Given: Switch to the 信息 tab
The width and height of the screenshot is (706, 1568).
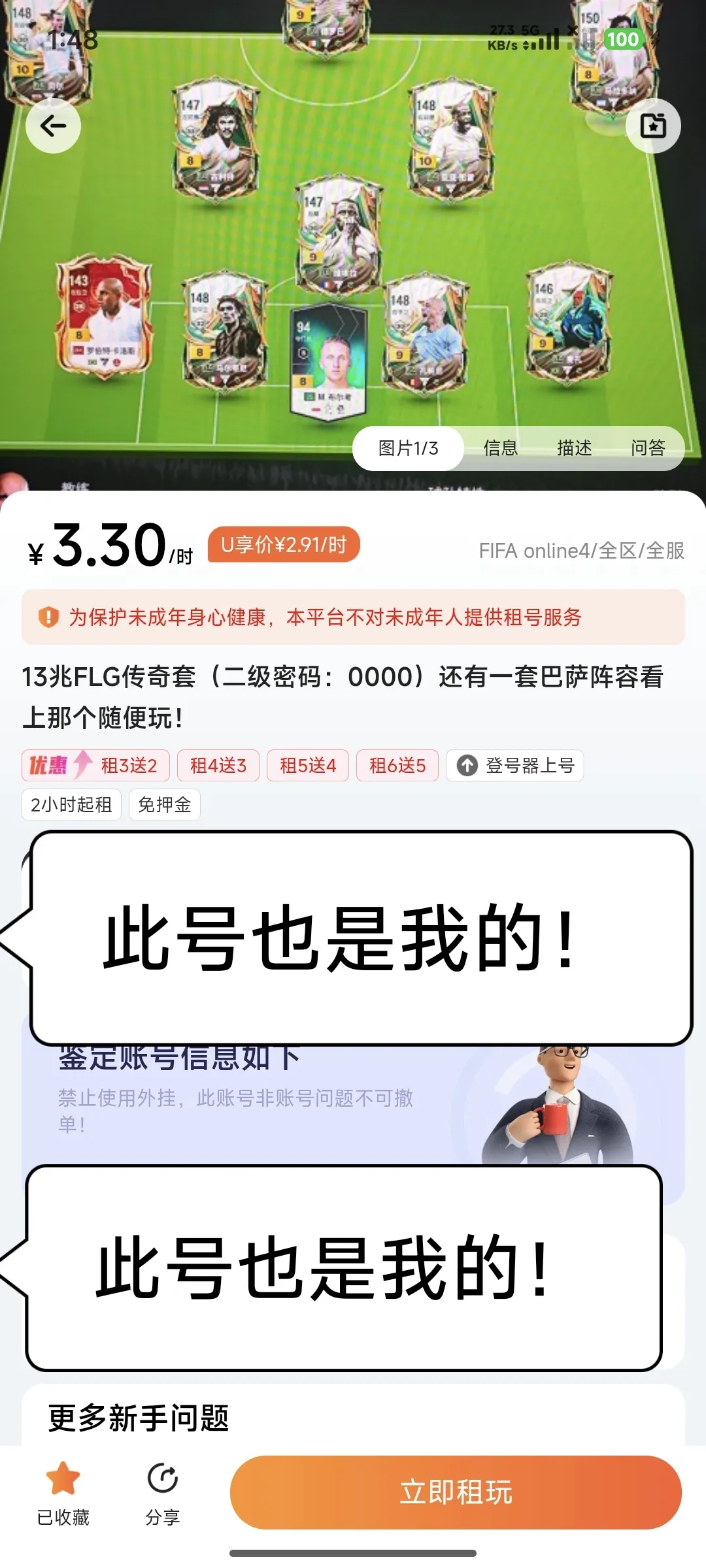Looking at the screenshot, I should (500, 448).
